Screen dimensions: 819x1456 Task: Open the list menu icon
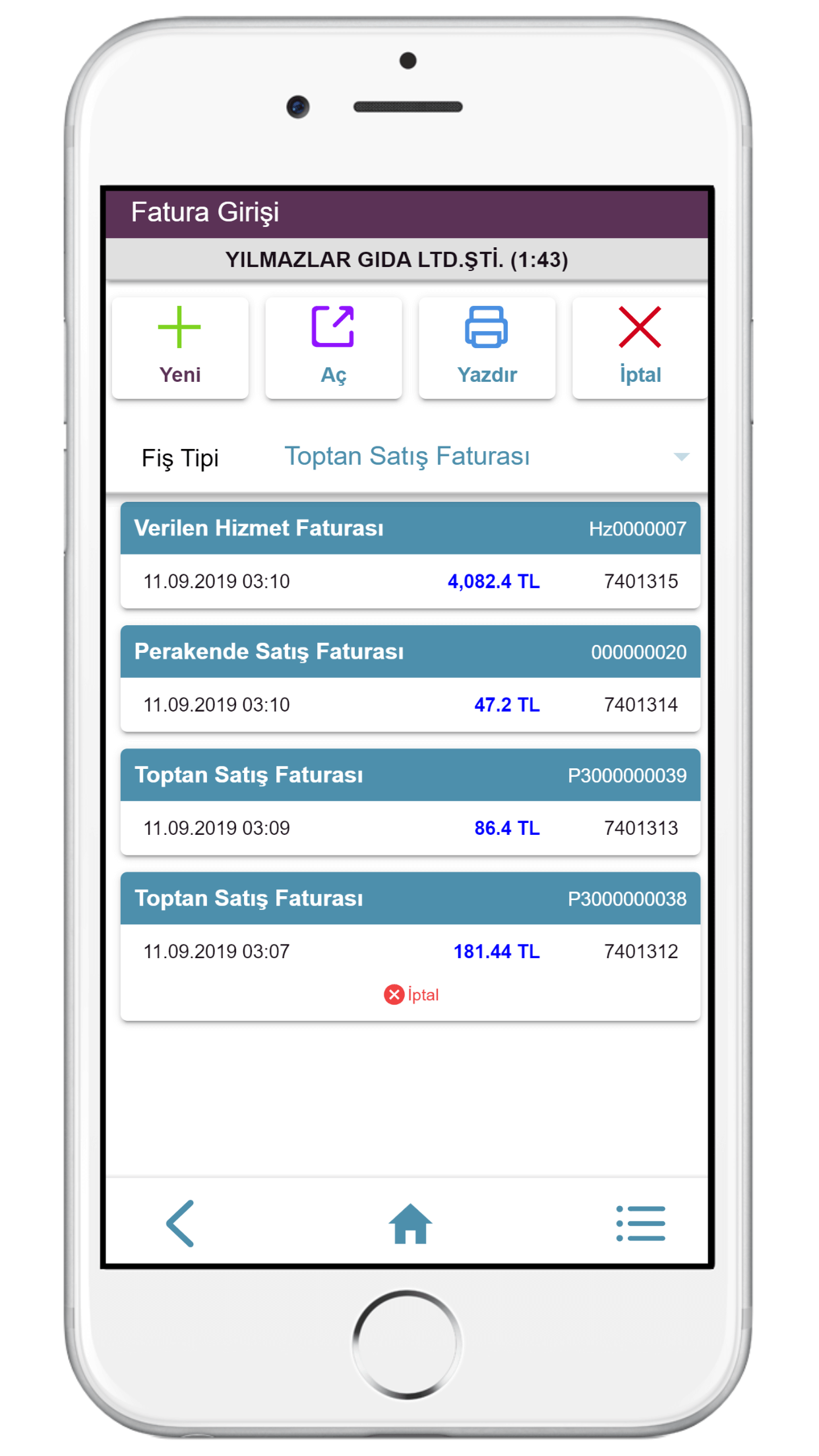point(640,1223)
